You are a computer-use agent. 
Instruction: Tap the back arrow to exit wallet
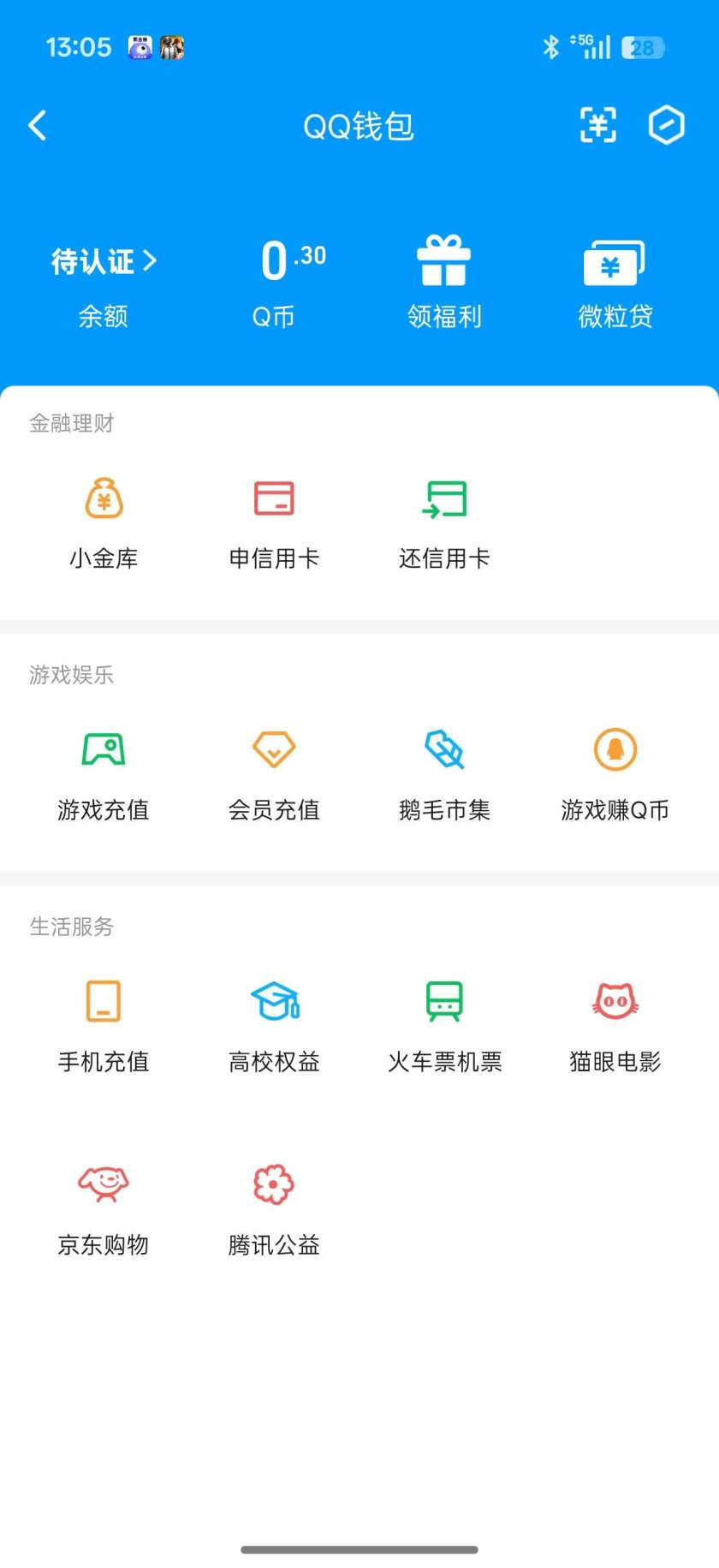coord(38,125)
